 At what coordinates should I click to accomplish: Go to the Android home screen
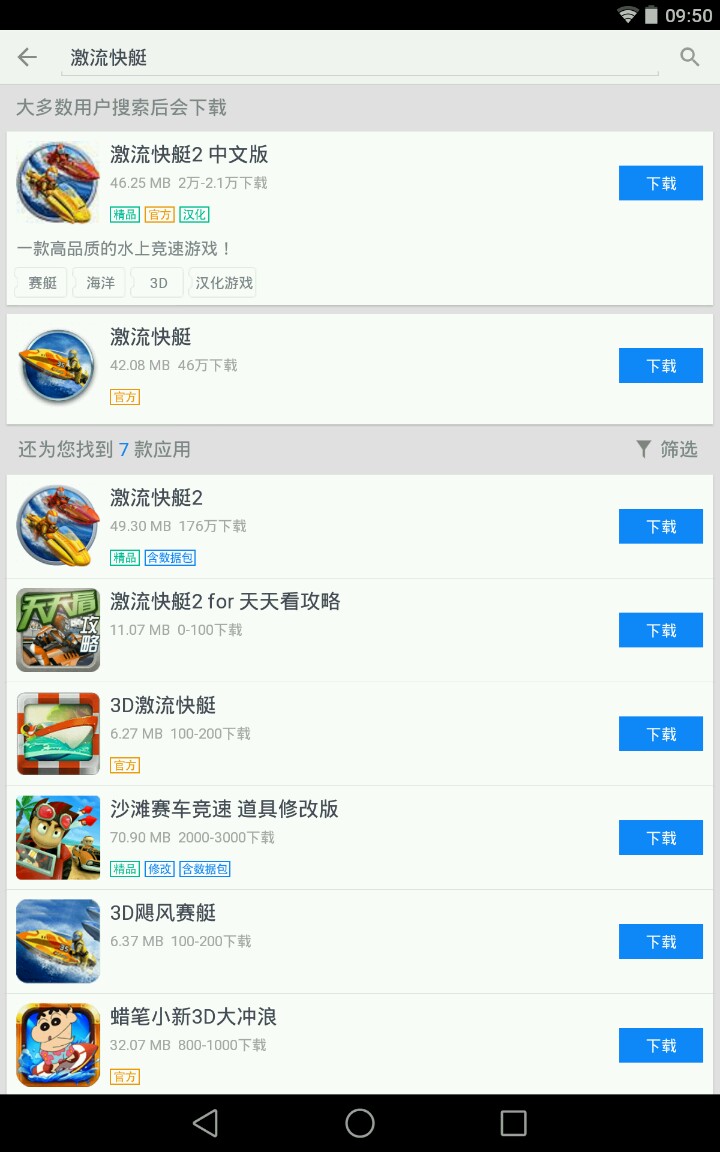click(360, 1123)
